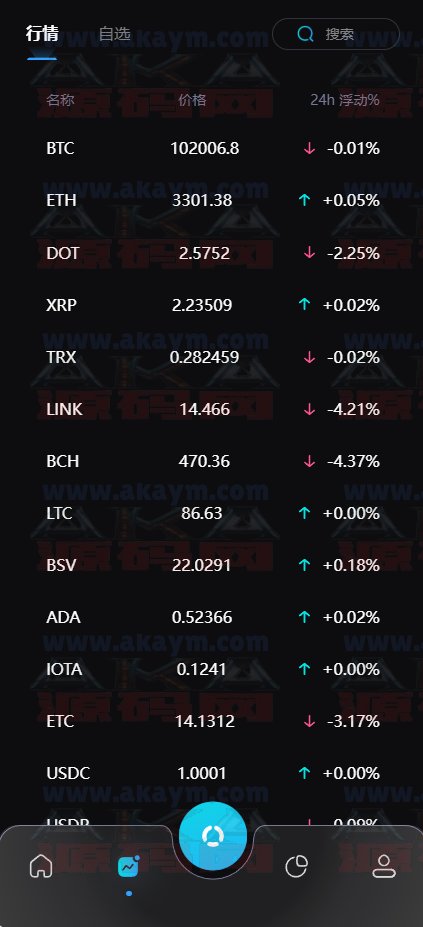Viewport: 423px width, 927px height.
Task: View TRX price details
Action: tap(212, 357)
